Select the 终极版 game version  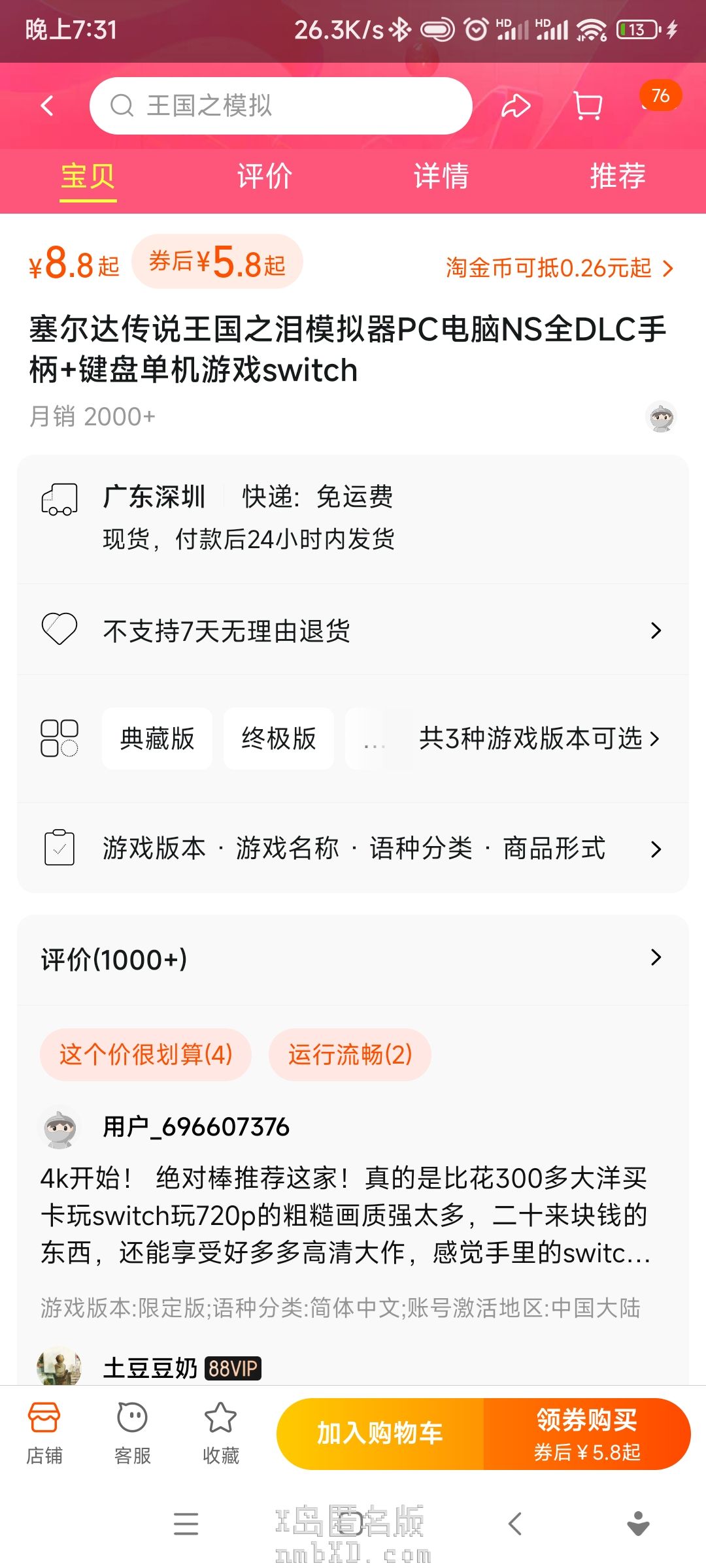(278, 739)
